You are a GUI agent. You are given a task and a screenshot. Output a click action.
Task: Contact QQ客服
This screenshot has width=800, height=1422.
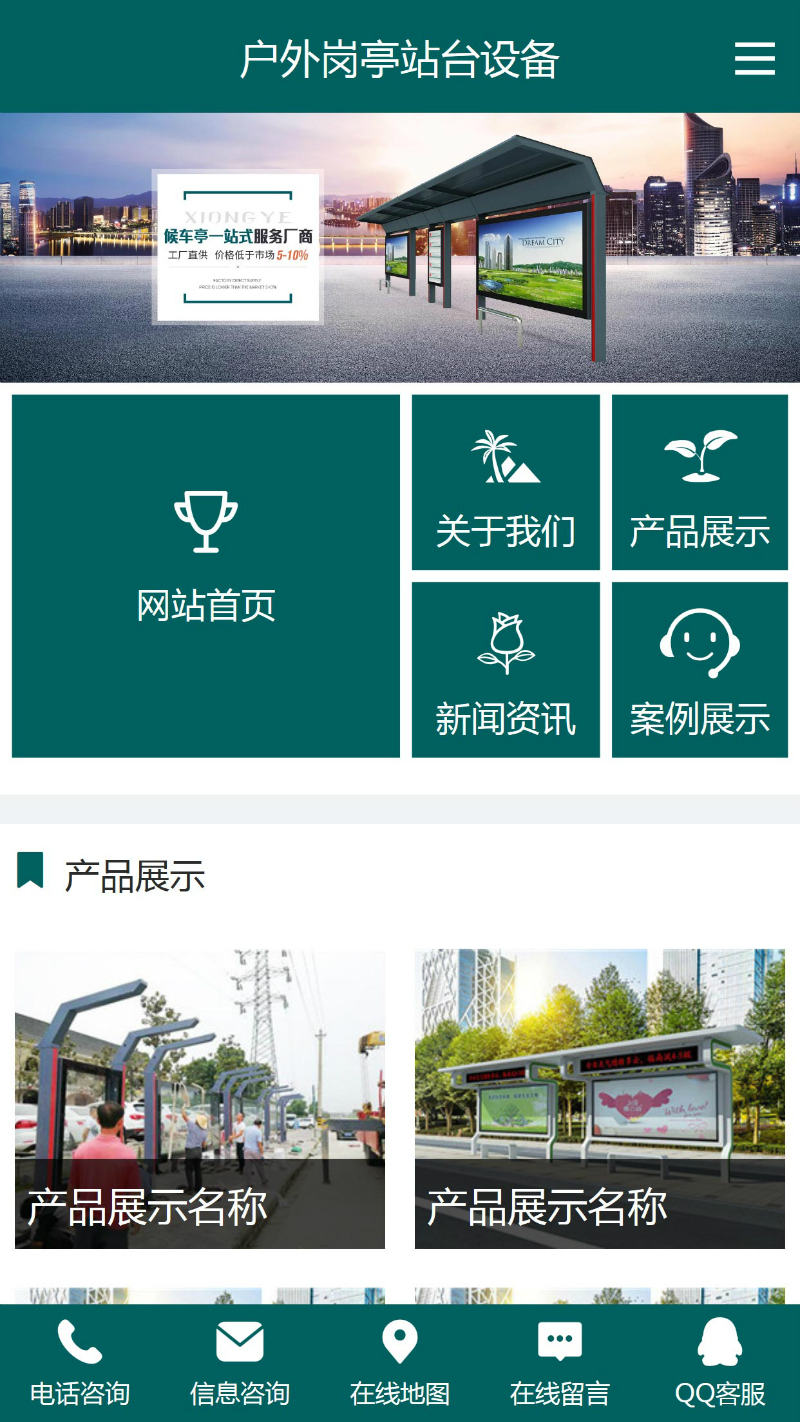pos(720,1363)
